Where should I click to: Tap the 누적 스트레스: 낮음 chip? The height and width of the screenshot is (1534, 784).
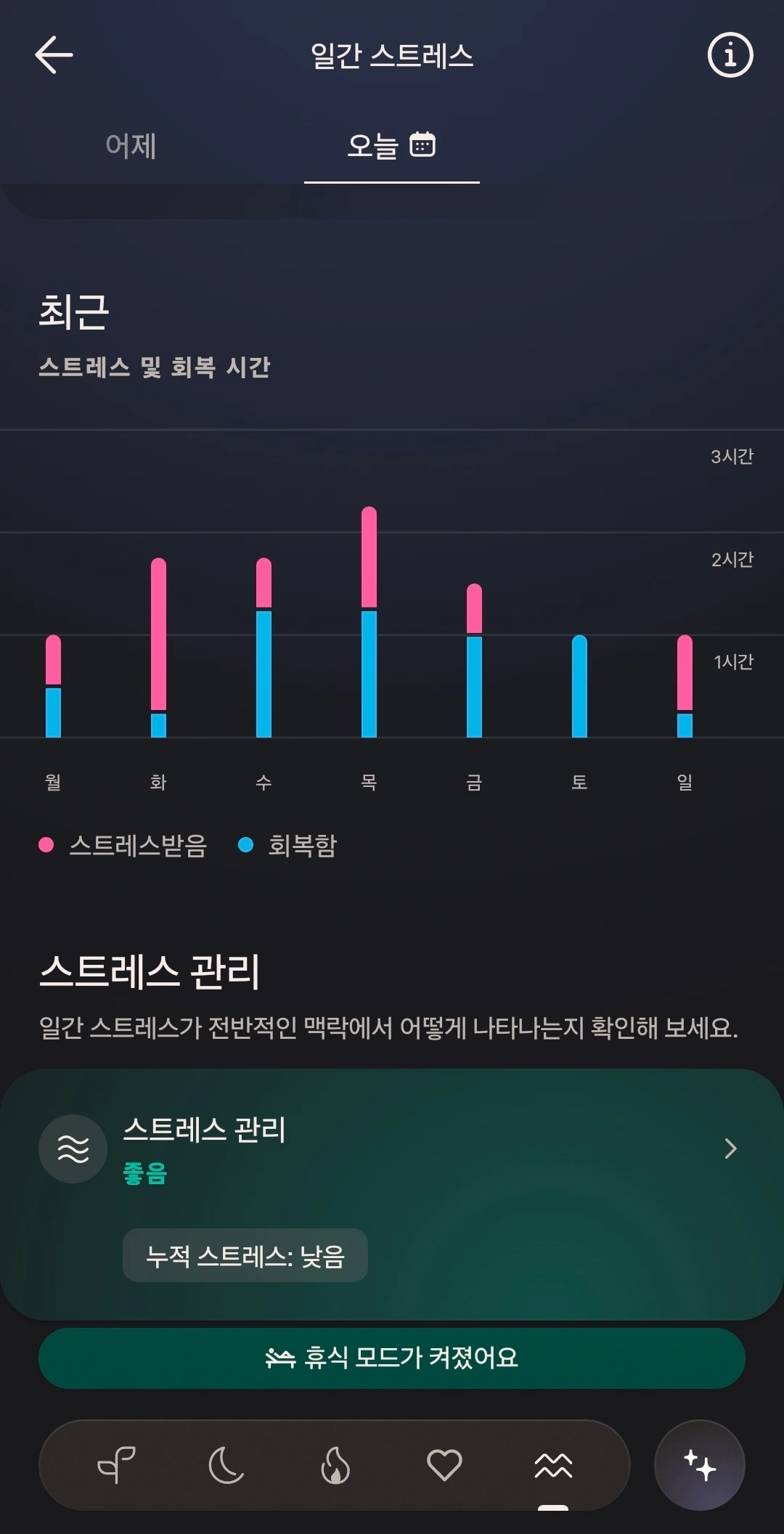(x=245, y=1255)
